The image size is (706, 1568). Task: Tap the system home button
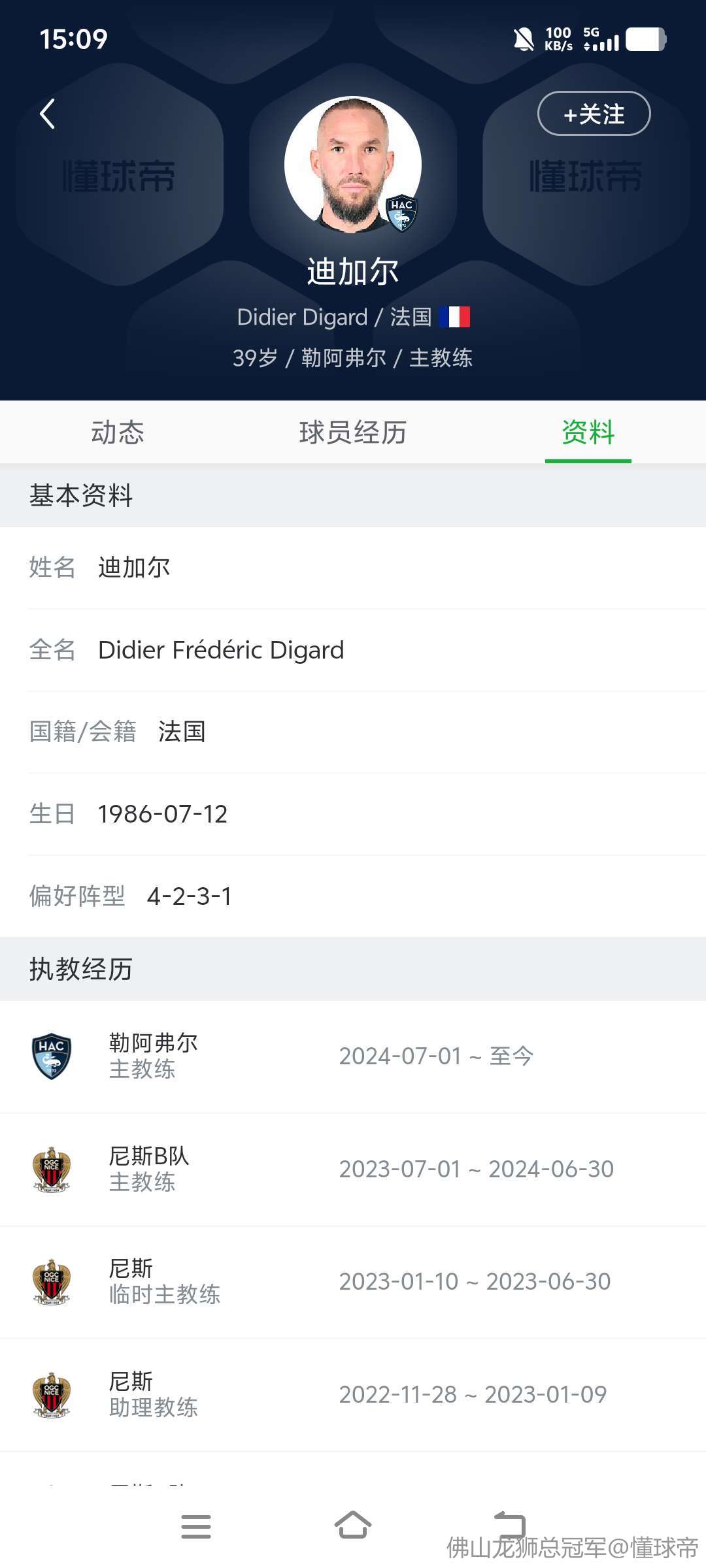click(x=353, y=1526)
